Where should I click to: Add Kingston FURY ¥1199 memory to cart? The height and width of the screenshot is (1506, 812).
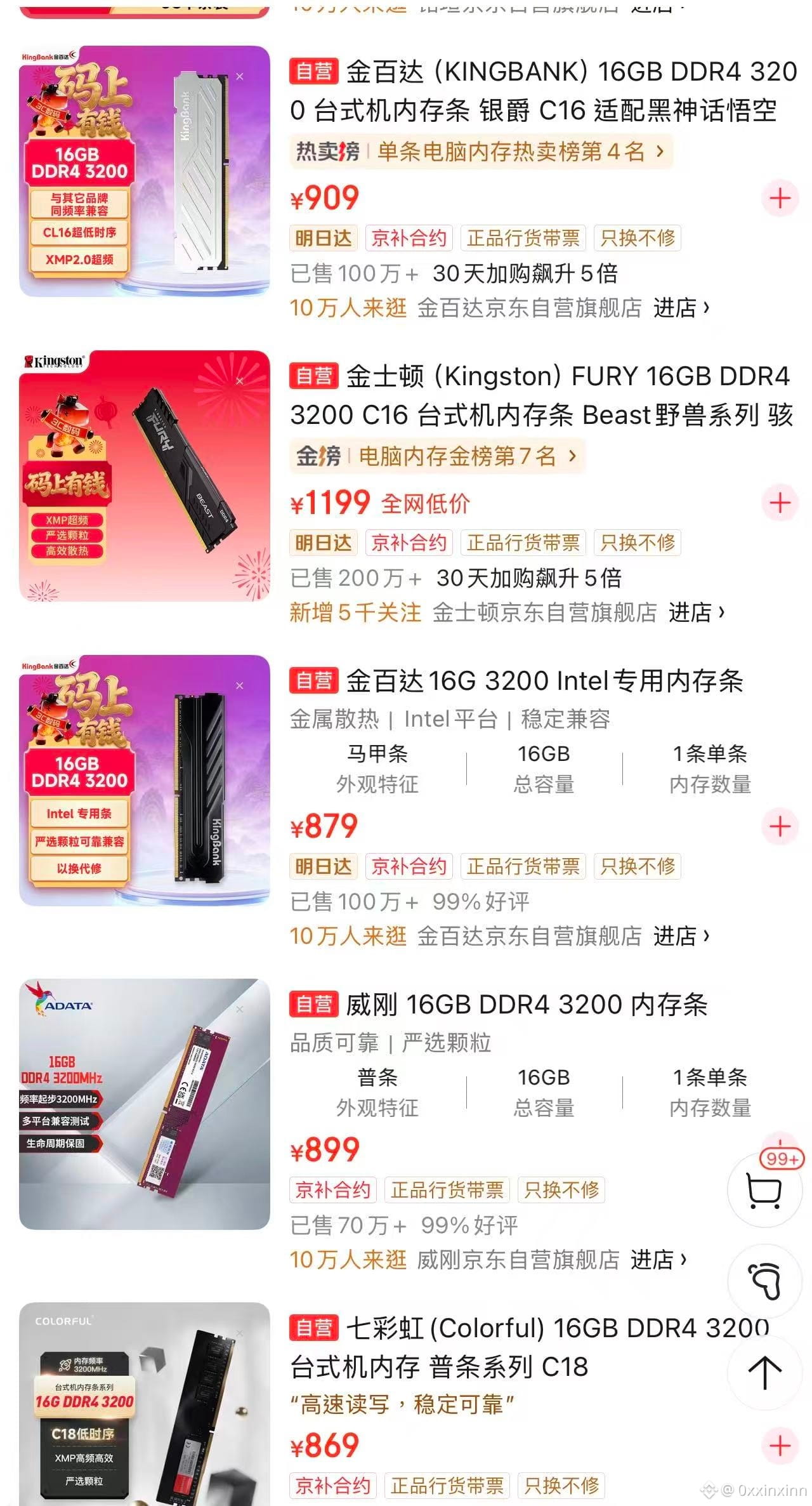(x=780, y=503)
